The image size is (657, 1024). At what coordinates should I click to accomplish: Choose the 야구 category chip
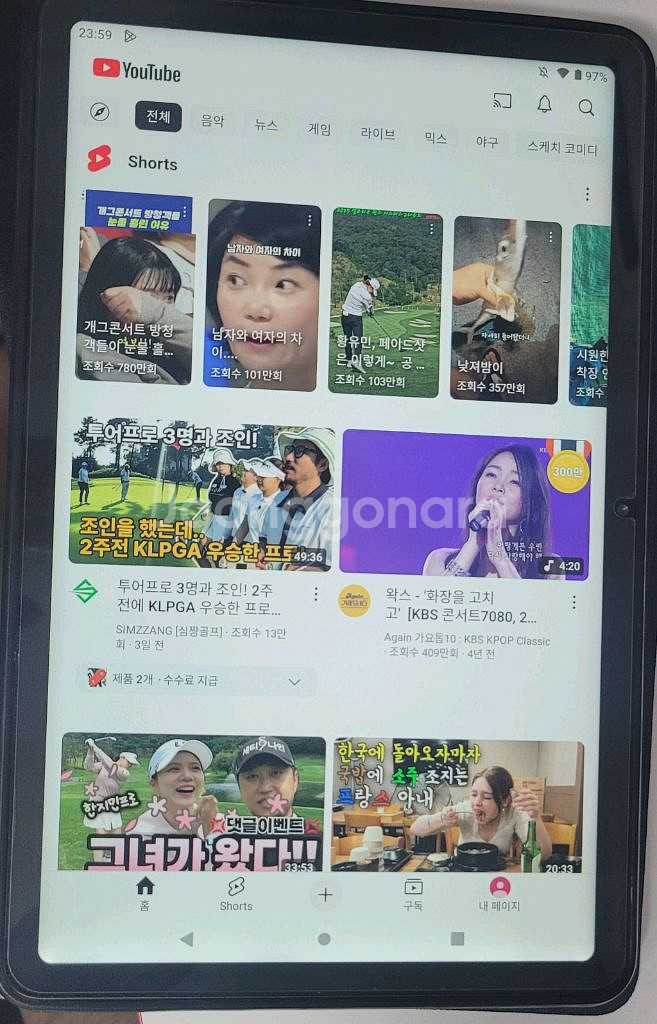[487, 142]
